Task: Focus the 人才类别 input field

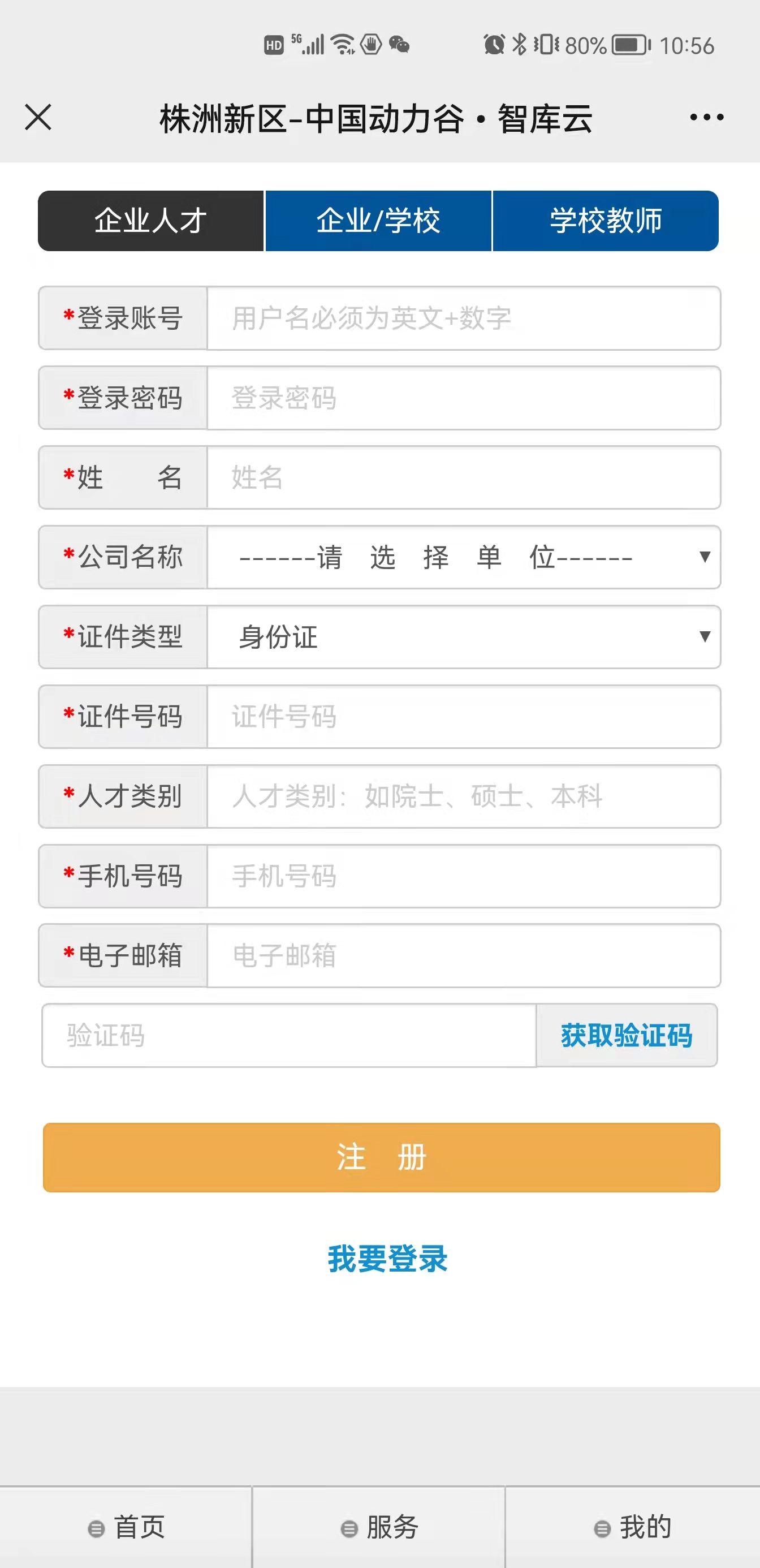Action: pos(463,796)
